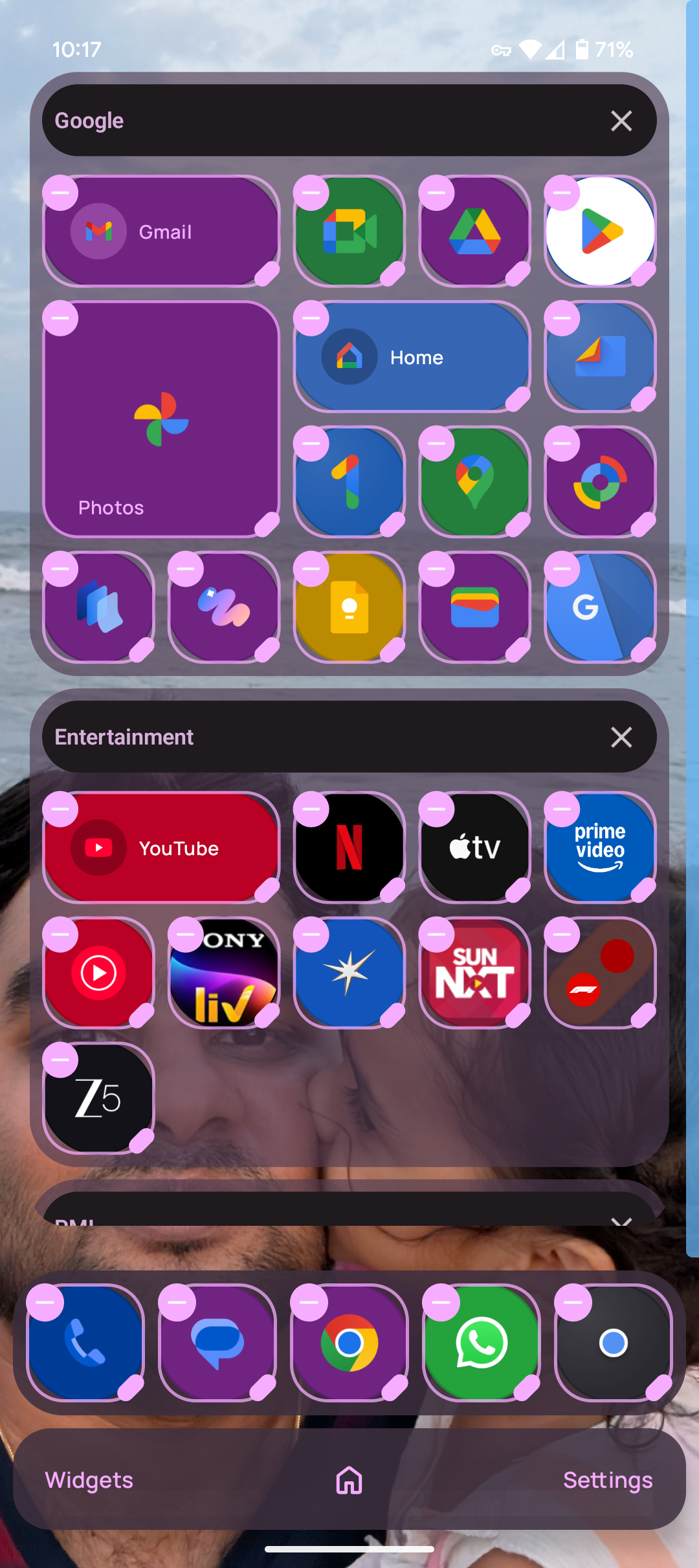Screen dimensions: 699x1568
Task: Open WhatsApp from the dock
Action: [481, 1344]
